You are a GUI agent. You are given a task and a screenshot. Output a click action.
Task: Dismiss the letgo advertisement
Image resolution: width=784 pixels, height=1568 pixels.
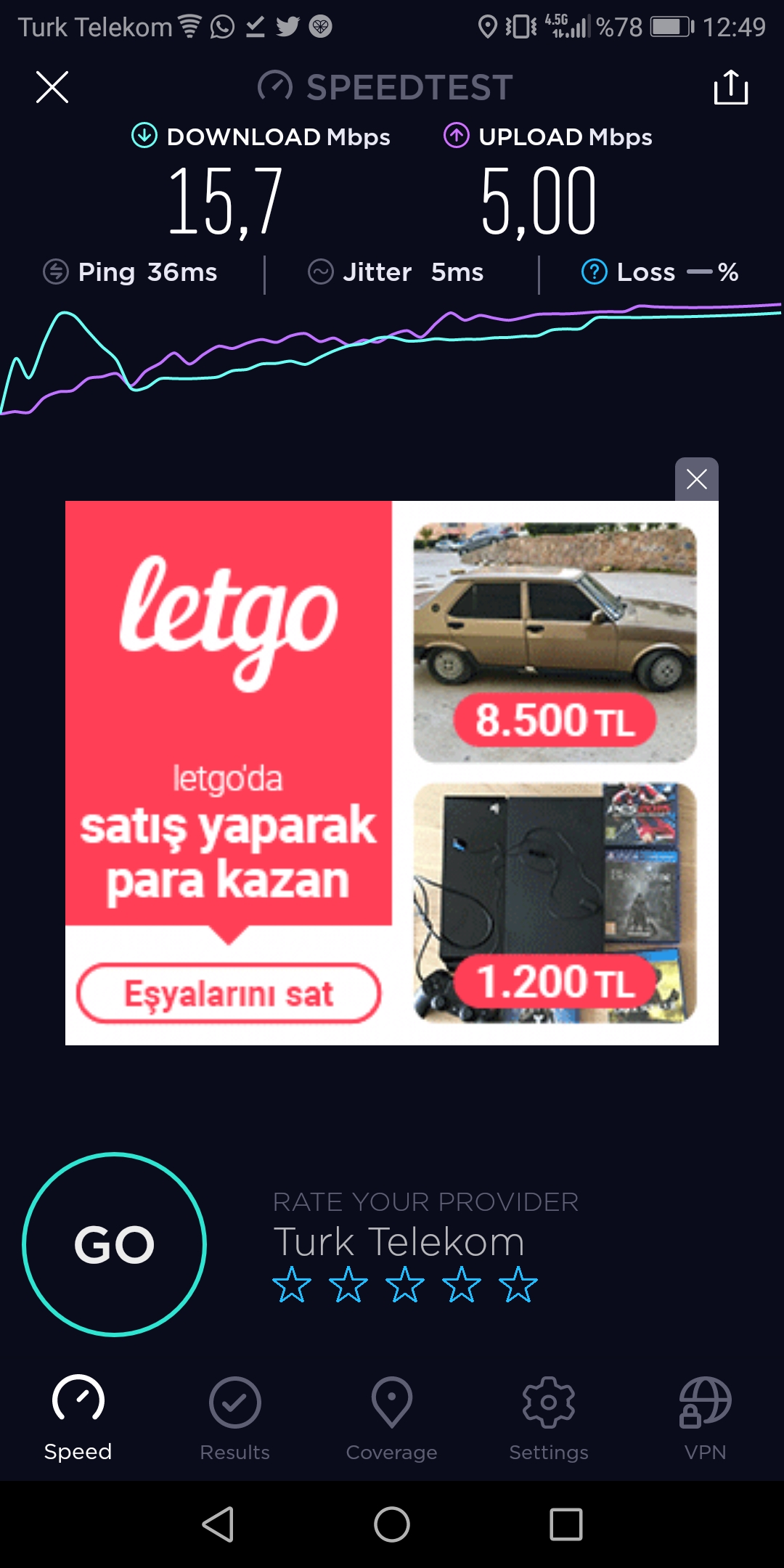tap(697, 479)
